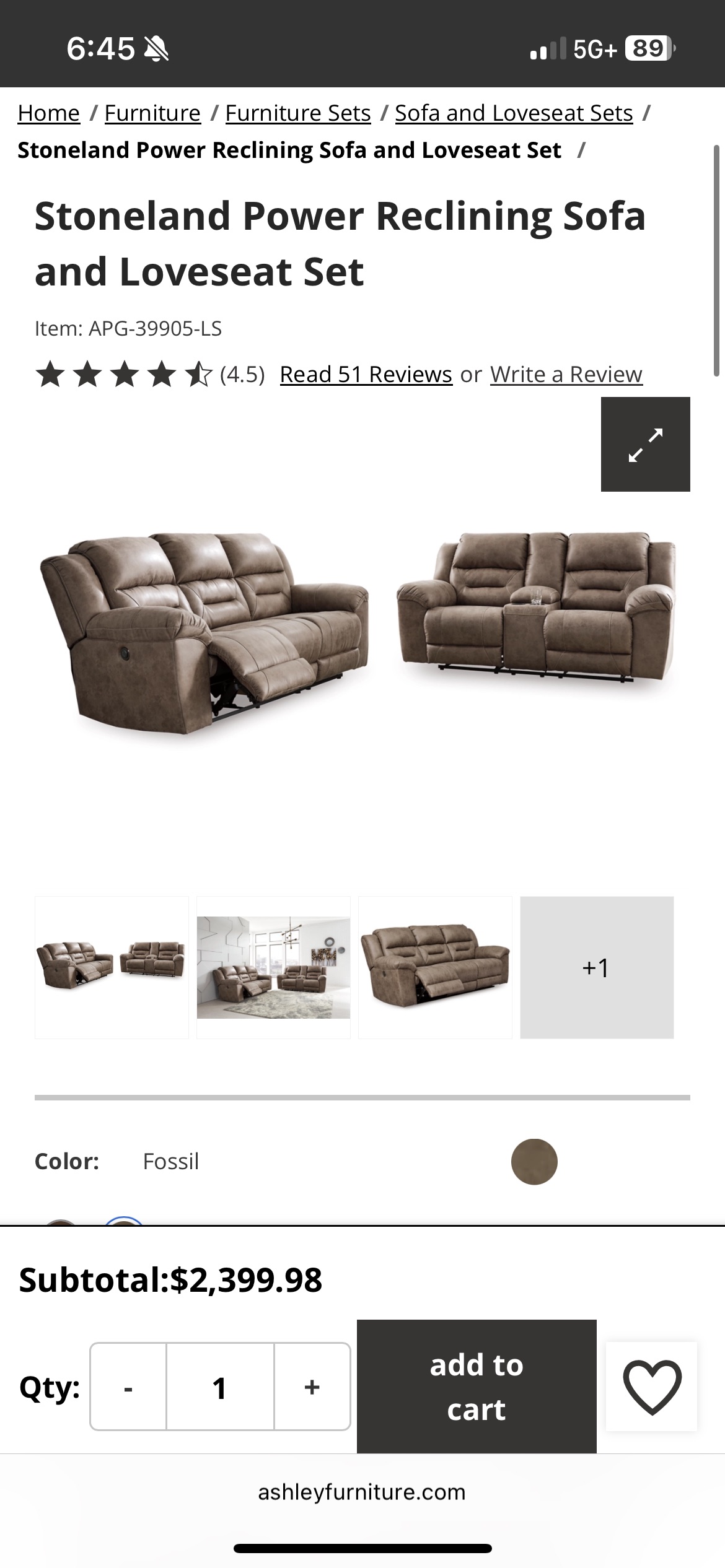Tap the main sofa and loveseat image
This screenshot has height=1568, width=725.
362,632
